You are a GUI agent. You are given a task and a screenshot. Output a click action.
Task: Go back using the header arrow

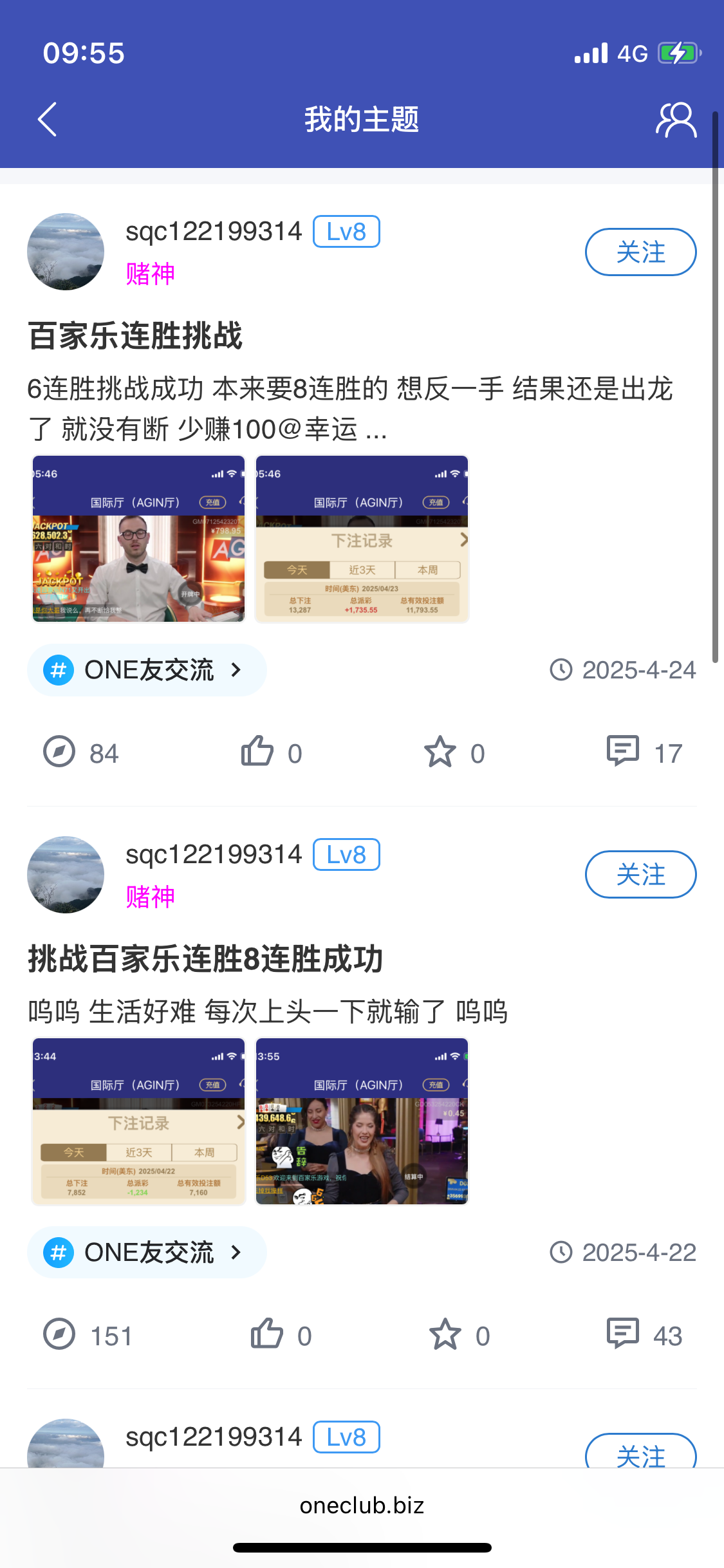48,119
